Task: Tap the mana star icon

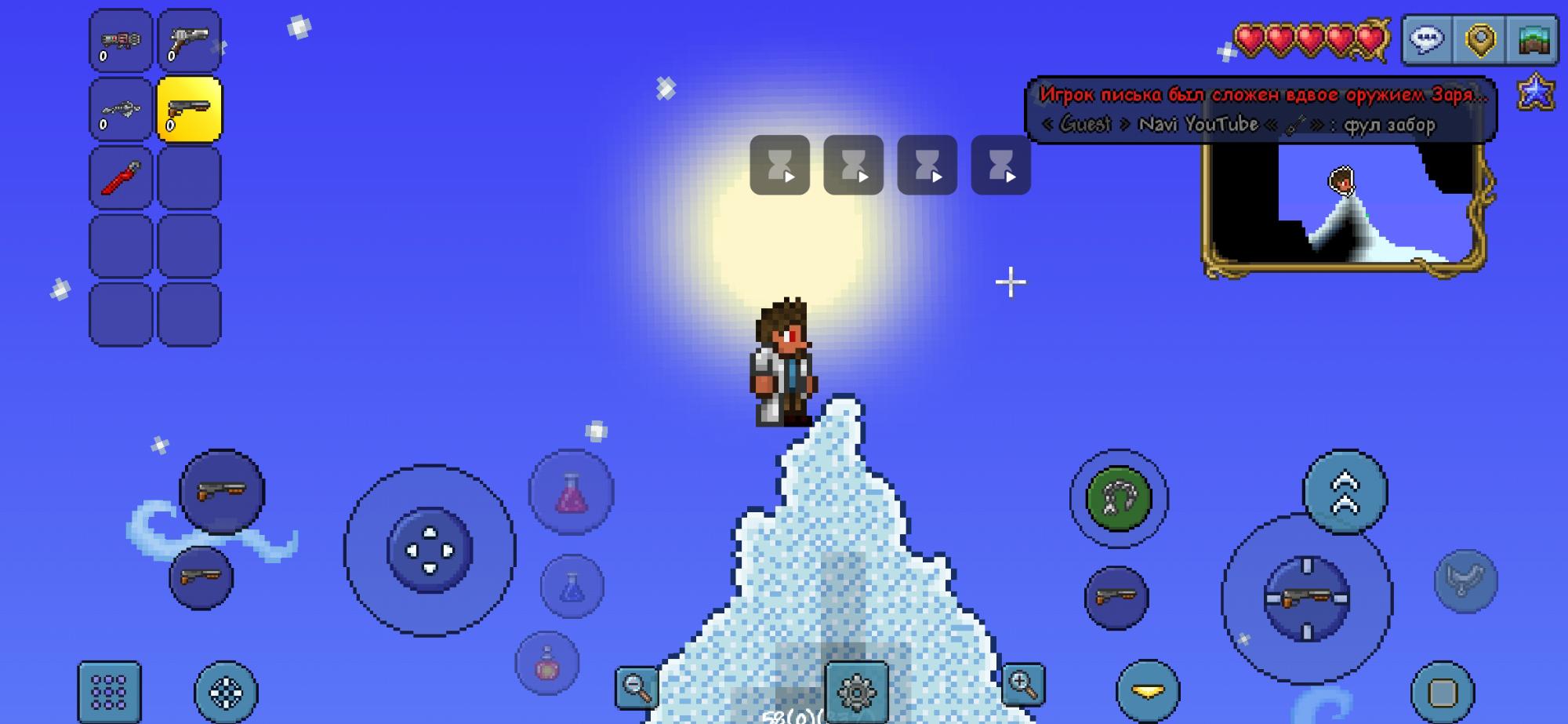Action: tap(1535, 93)
